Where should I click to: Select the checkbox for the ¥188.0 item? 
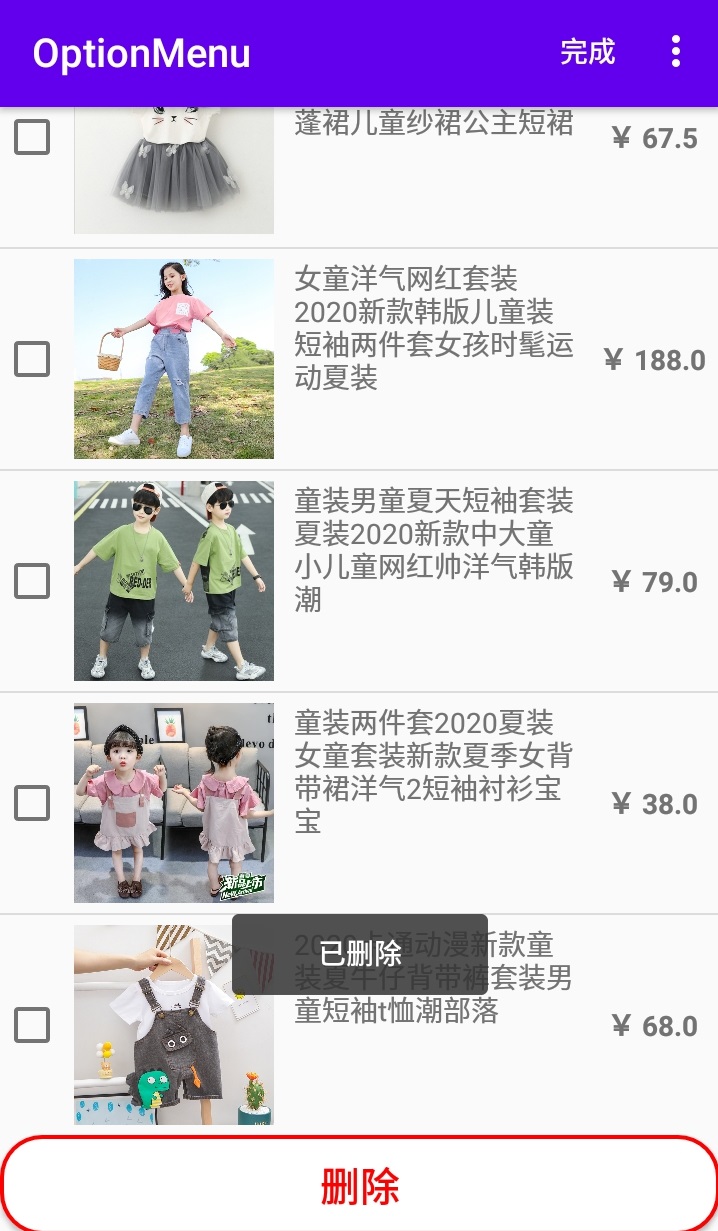pos(32,359)
